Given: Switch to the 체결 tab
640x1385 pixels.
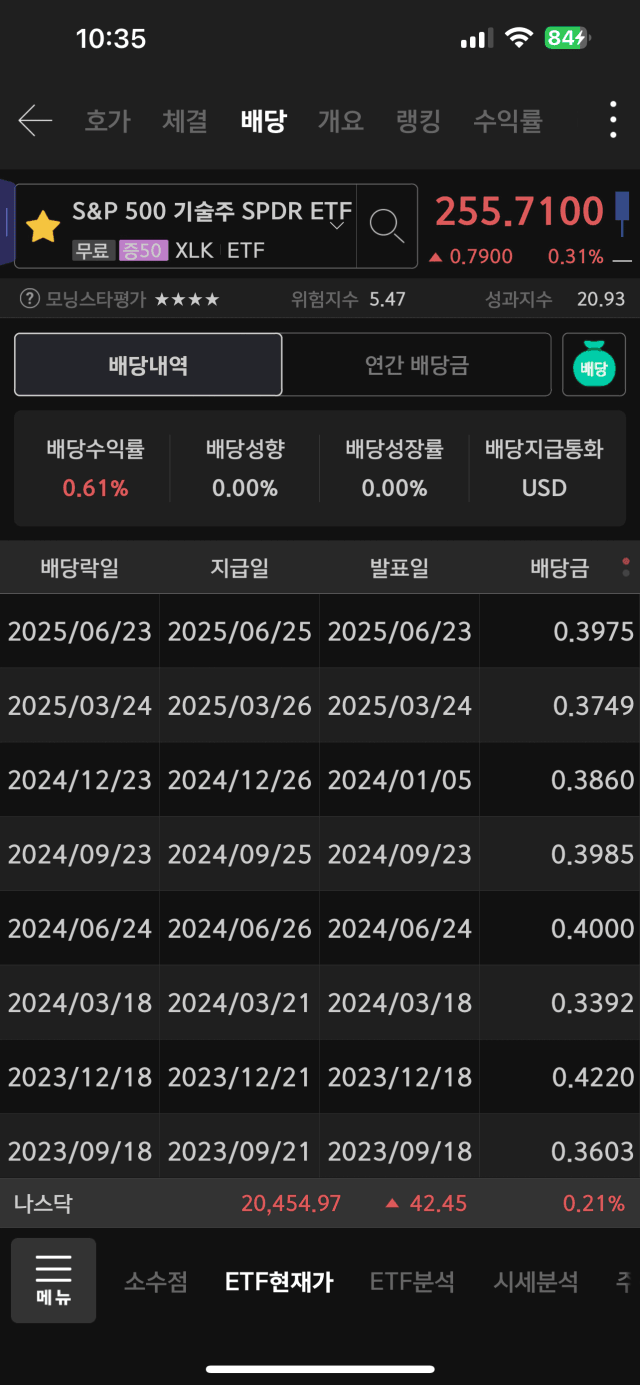Looking at the screenshot, I should point(185,121).
